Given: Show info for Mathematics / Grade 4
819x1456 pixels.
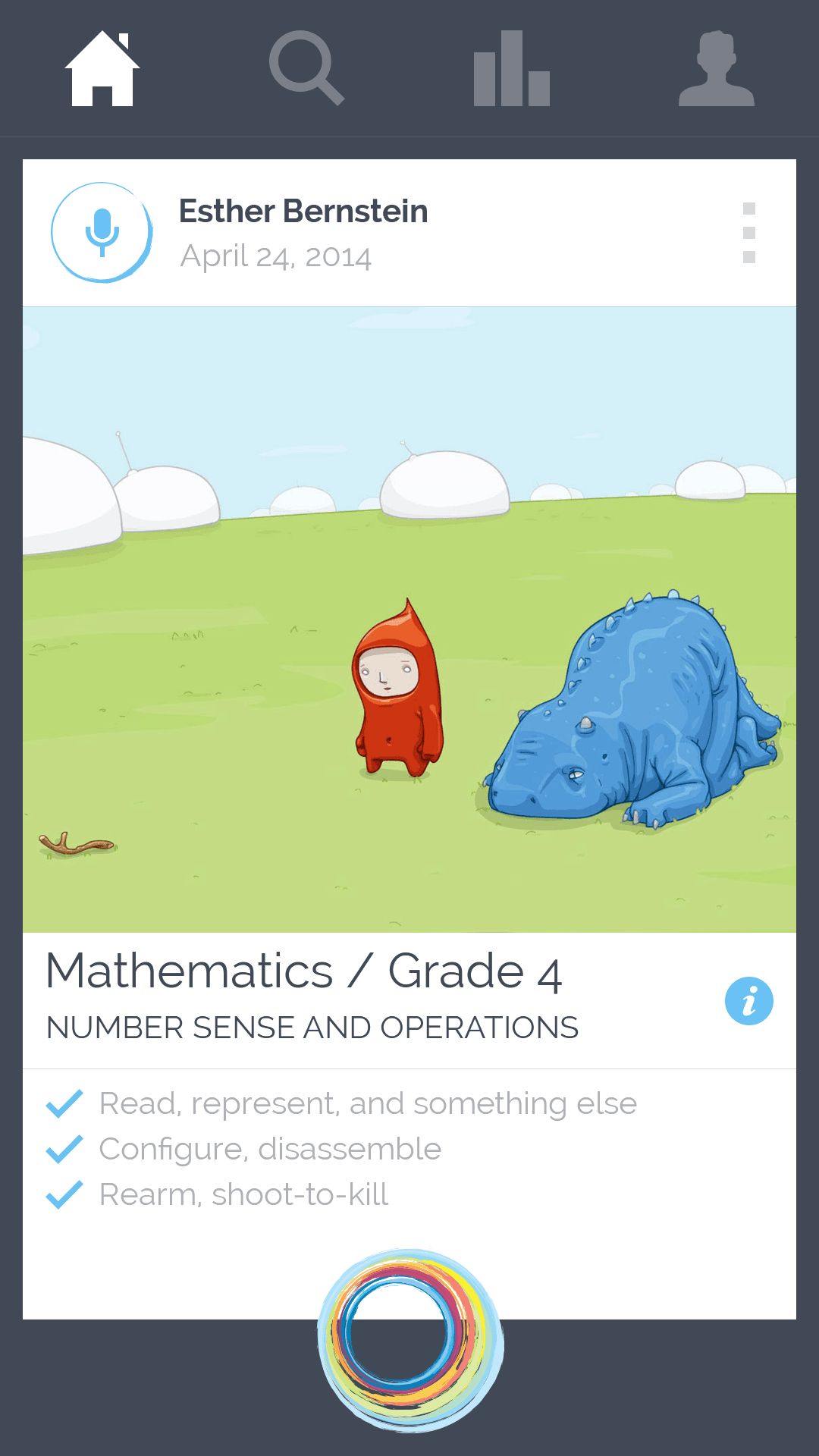Looking at the screenshot, I should click(x=748, y=1001).
